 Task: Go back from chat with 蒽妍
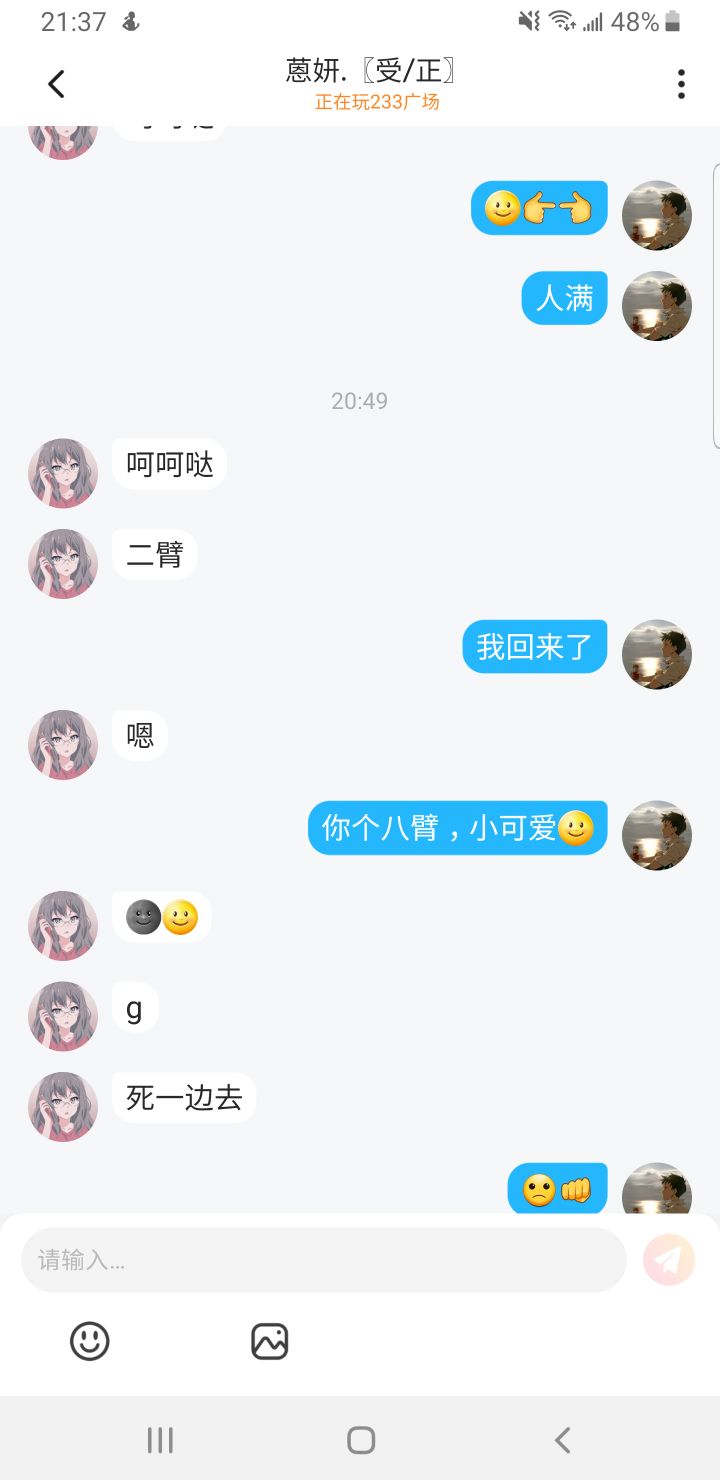[56, 84]
